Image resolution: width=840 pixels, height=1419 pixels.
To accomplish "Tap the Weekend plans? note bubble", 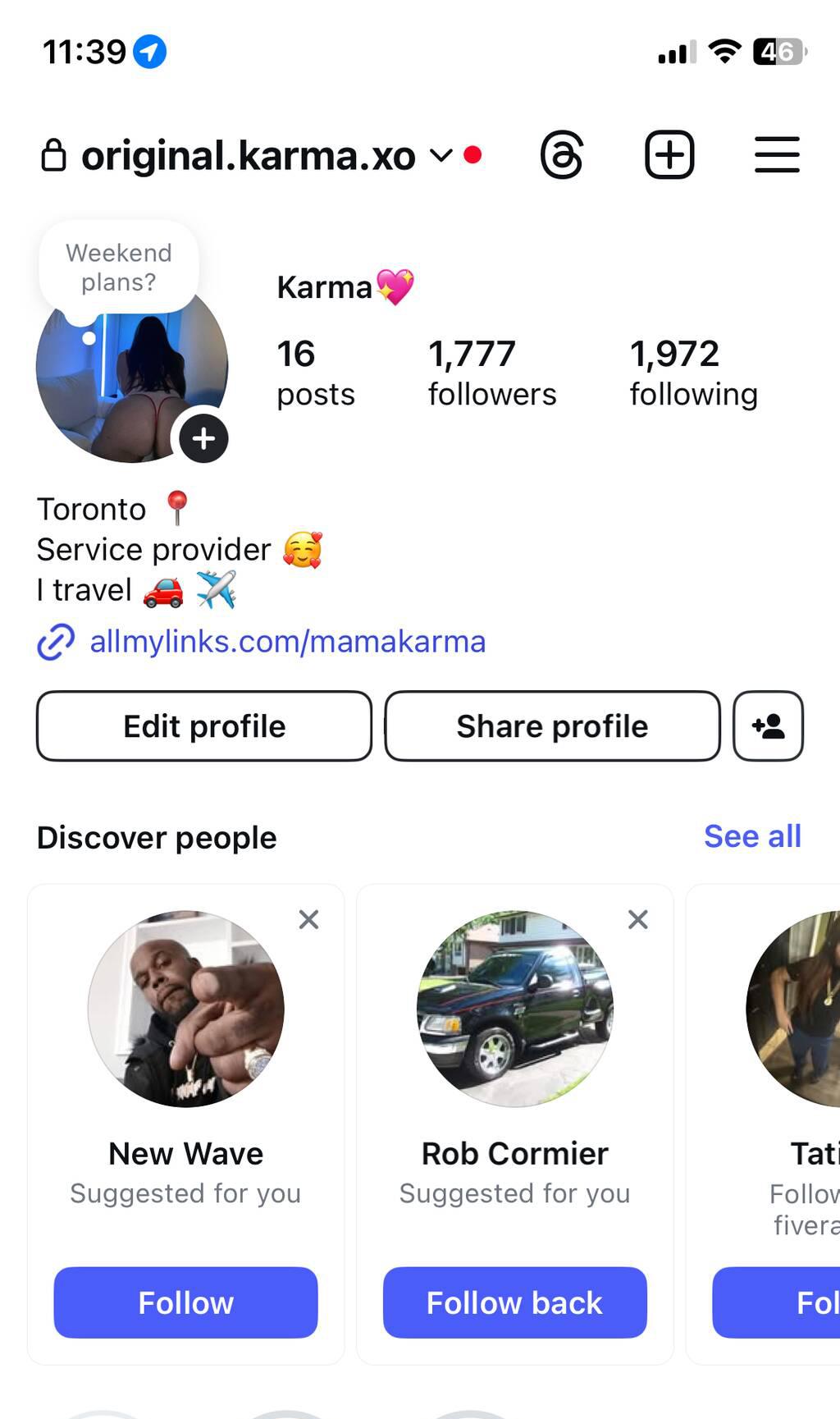I will tap(119, 268).
